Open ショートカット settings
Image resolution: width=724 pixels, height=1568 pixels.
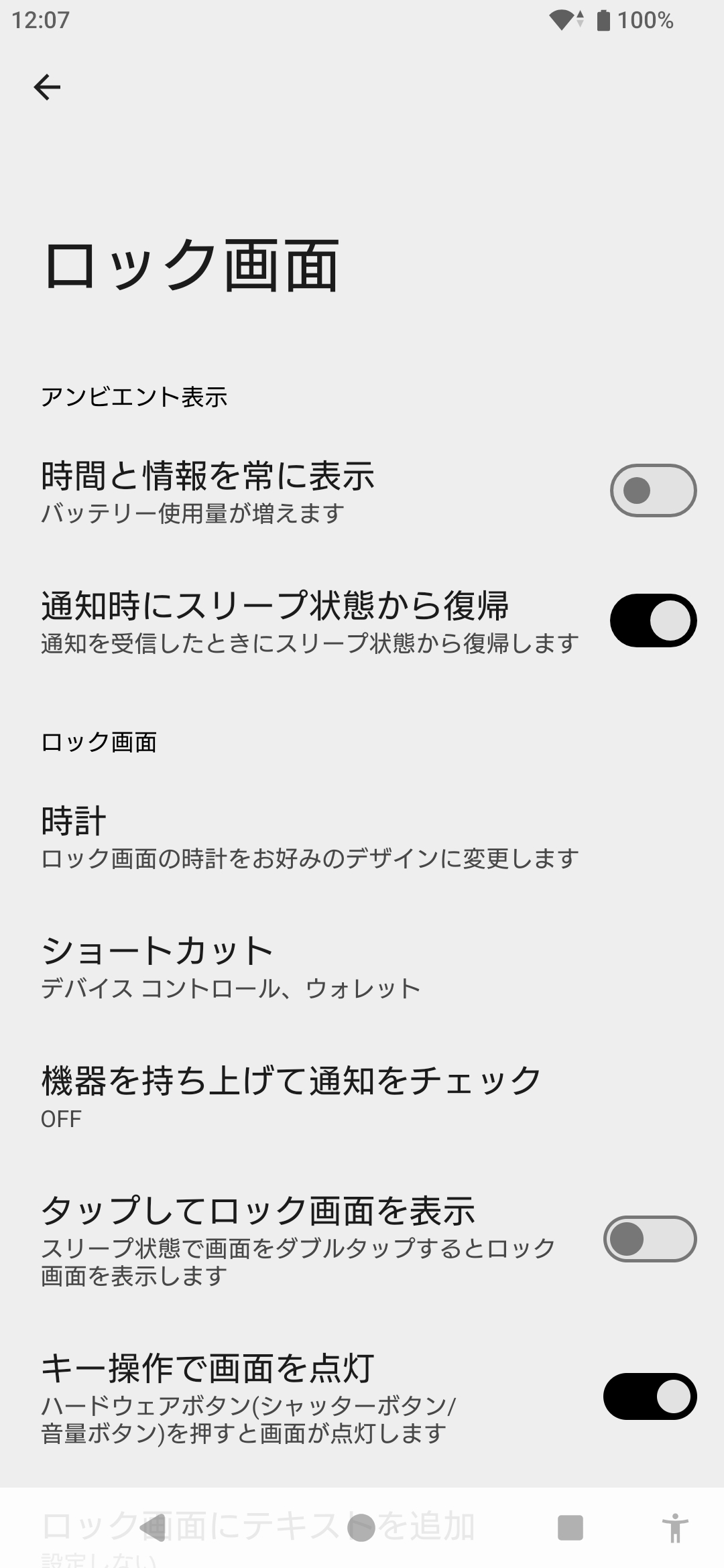coord(231,967)
